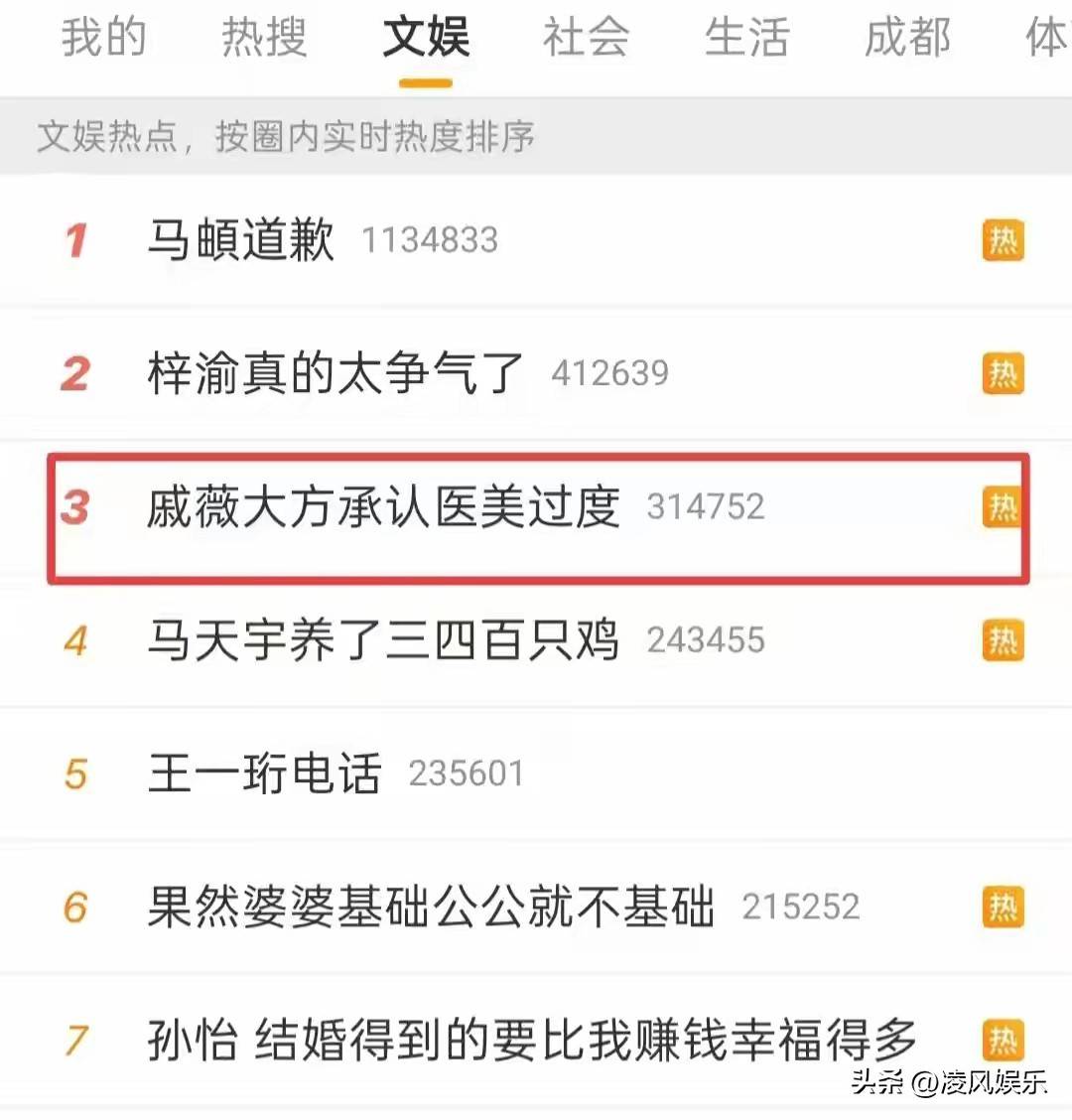Open the topic 马頔道歉
This screenshot has height=1120, width=1072.
point(241,240)
